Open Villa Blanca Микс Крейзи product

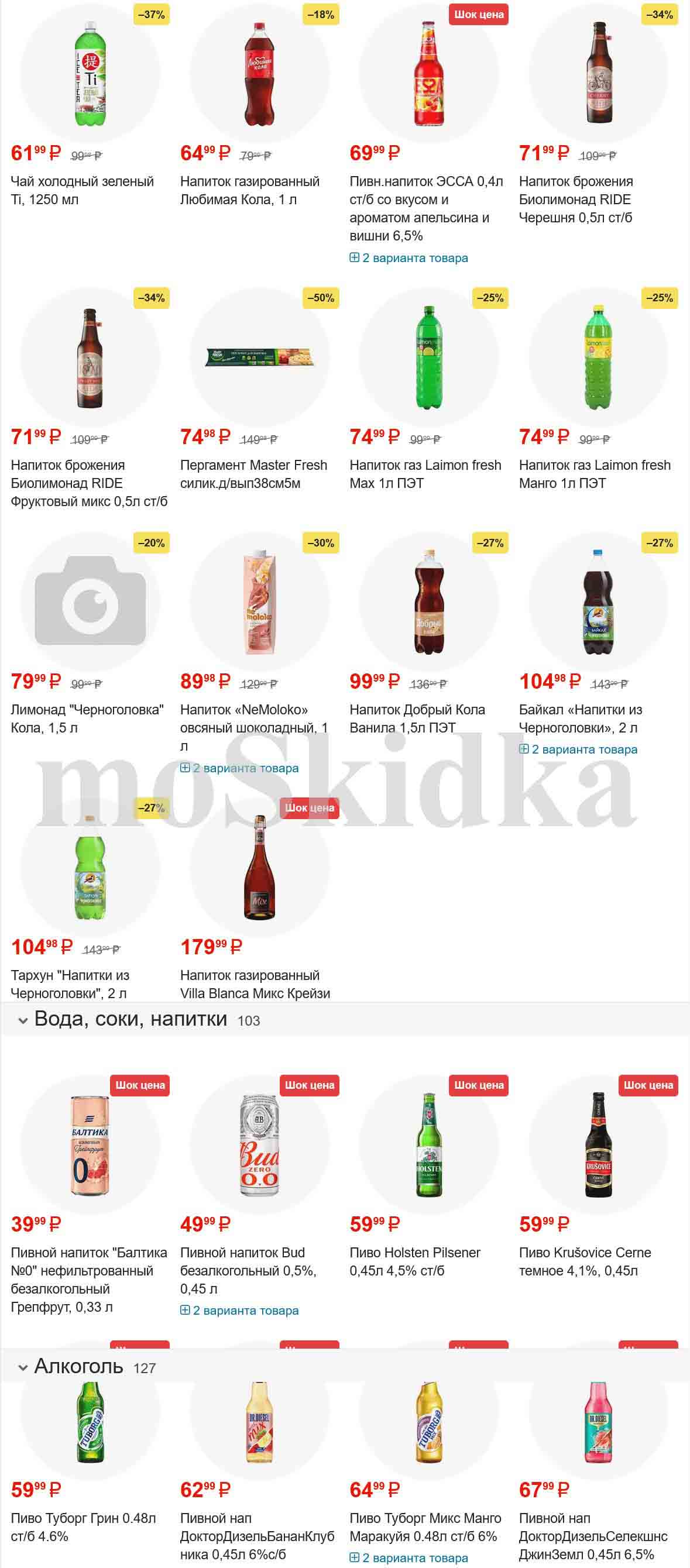click(255, 984)
